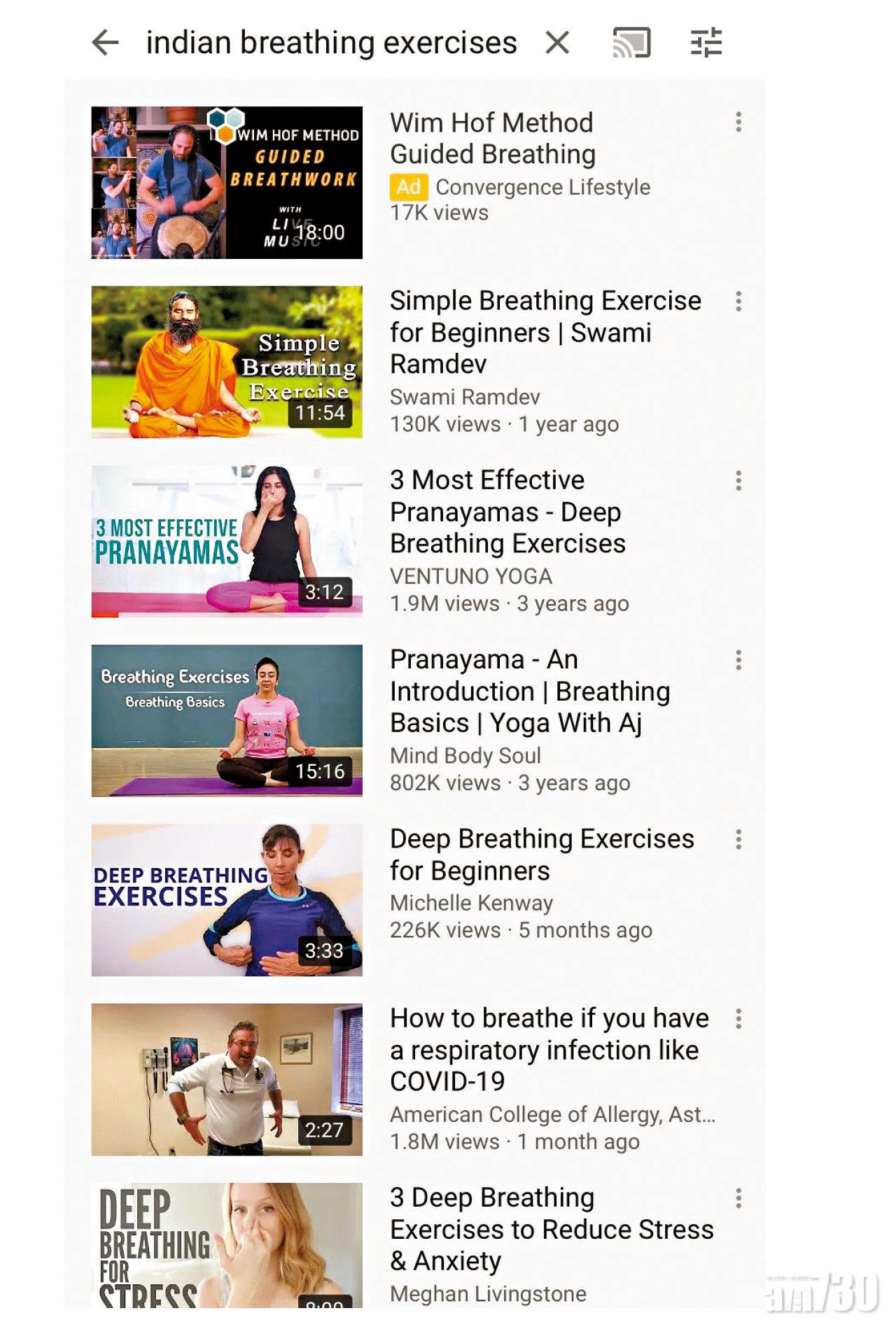Image resolution: width=896 pixels, height=1327 pixels.
Task: Play How to breathe COVID-19 video
Action: (x=227, y=1079)
